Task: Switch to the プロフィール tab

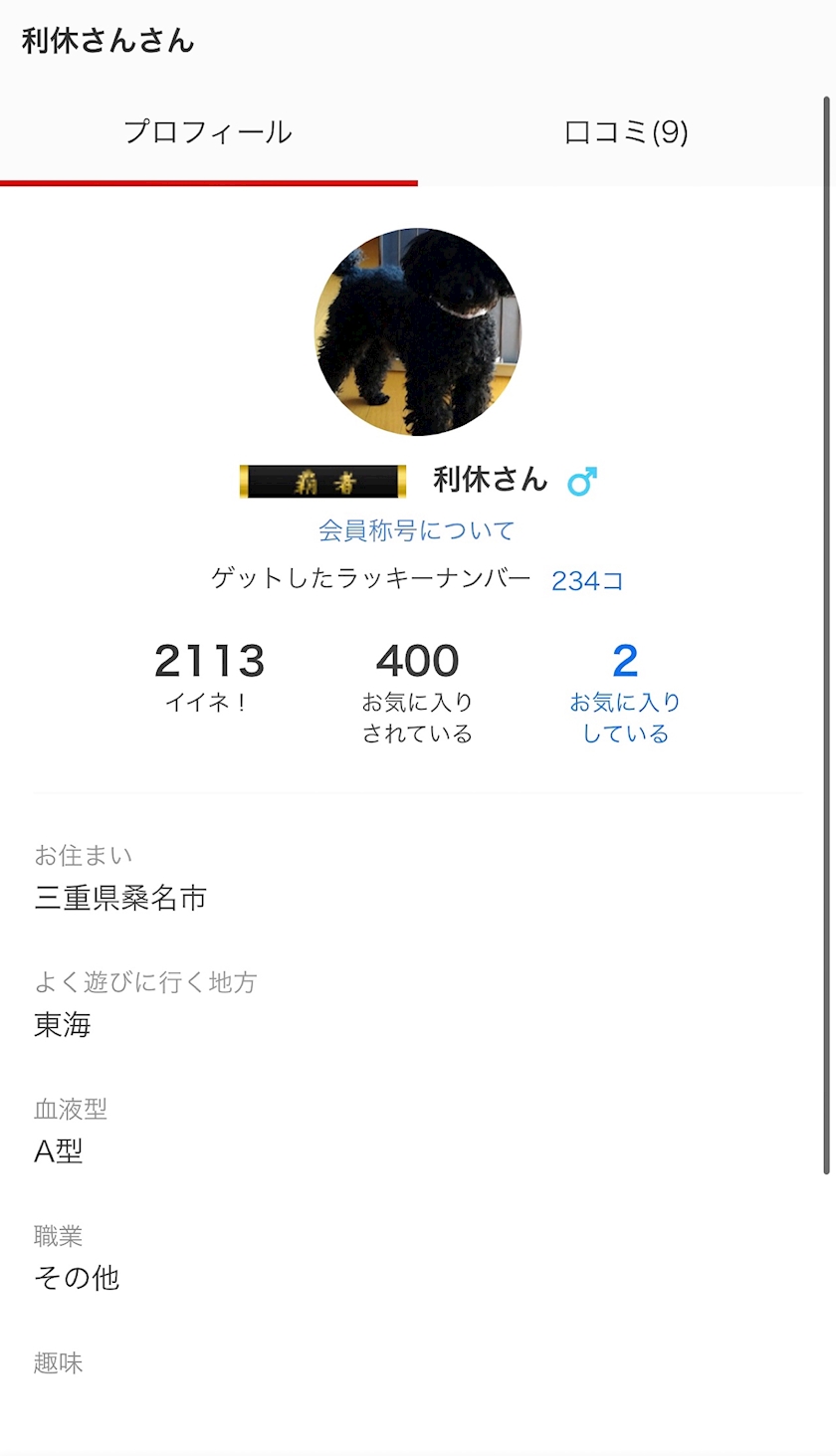Action: (208, 133)
